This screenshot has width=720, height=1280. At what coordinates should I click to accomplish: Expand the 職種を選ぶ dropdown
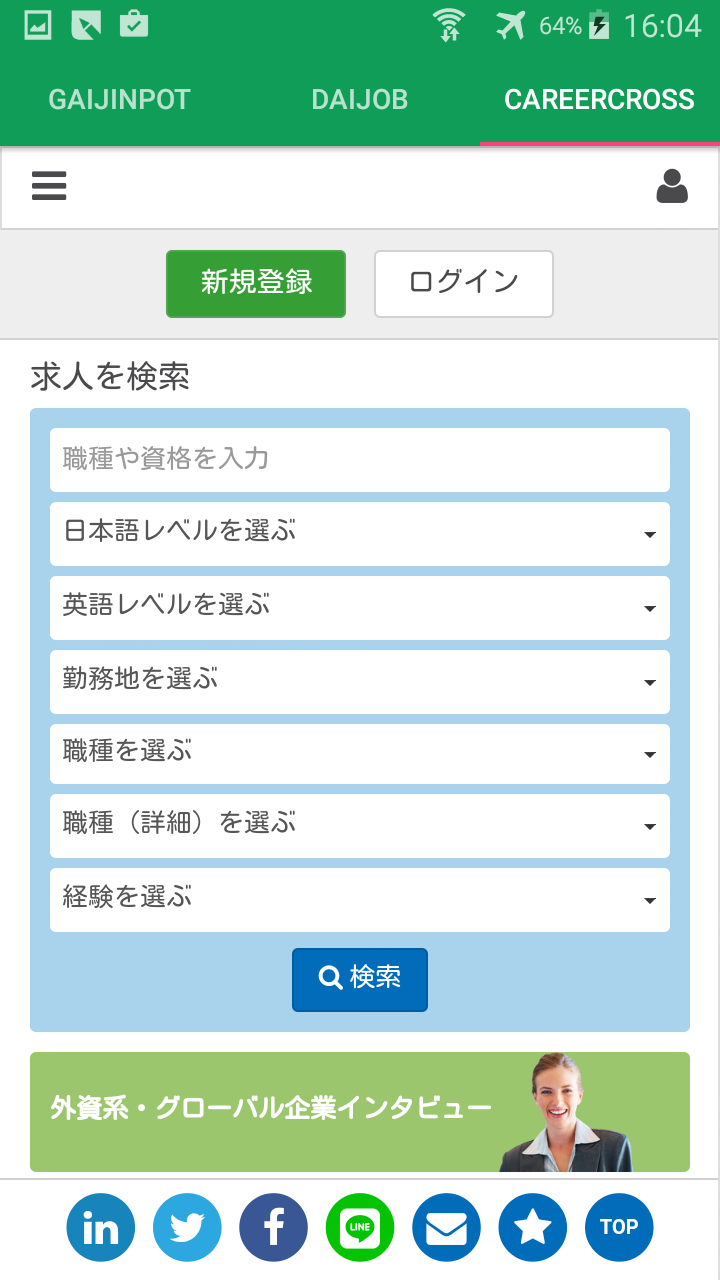coord(360,754)
